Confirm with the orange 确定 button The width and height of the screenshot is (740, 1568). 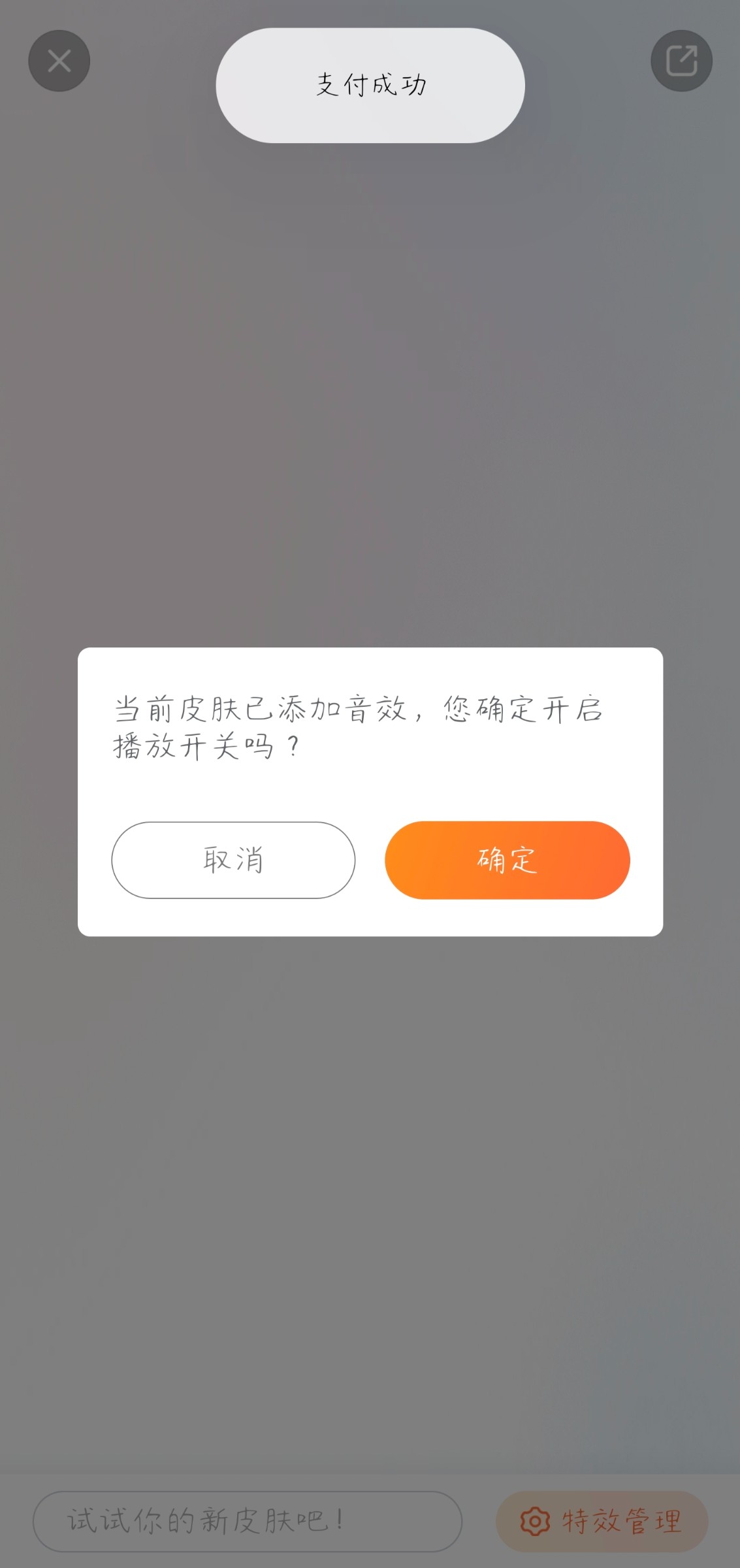507,860
